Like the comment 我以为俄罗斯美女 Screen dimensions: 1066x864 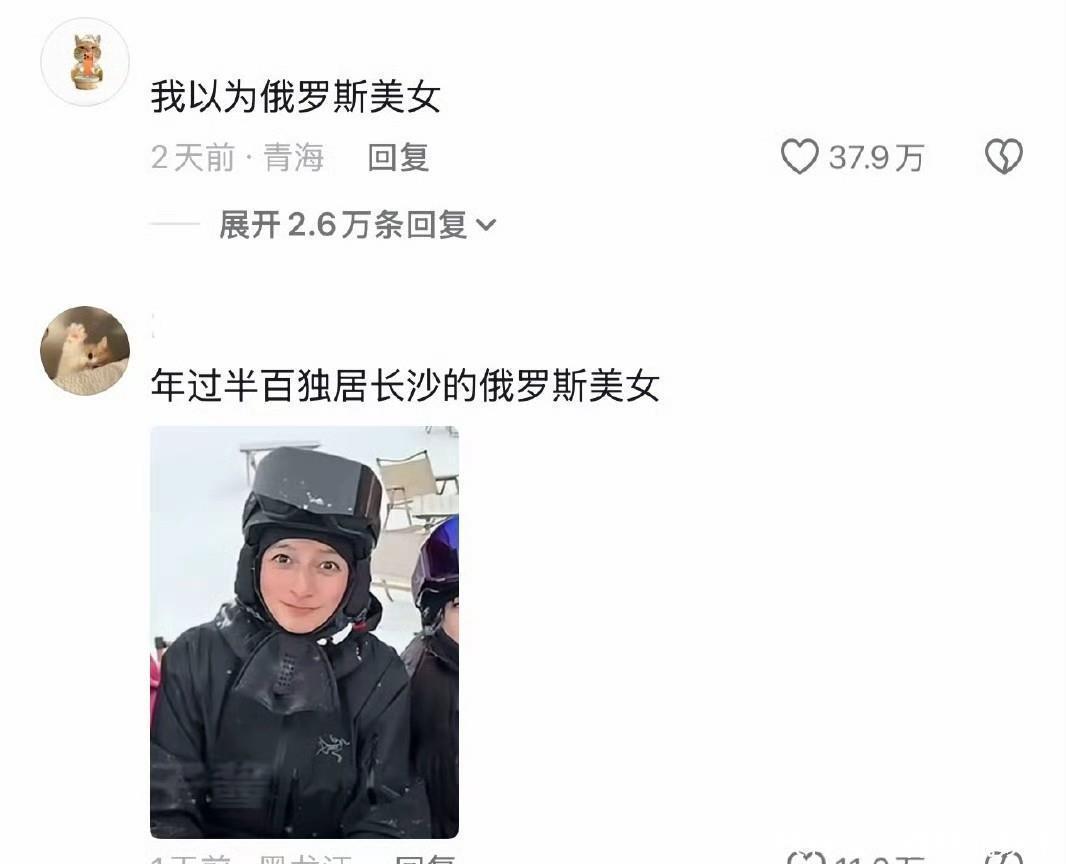(799, 157)
